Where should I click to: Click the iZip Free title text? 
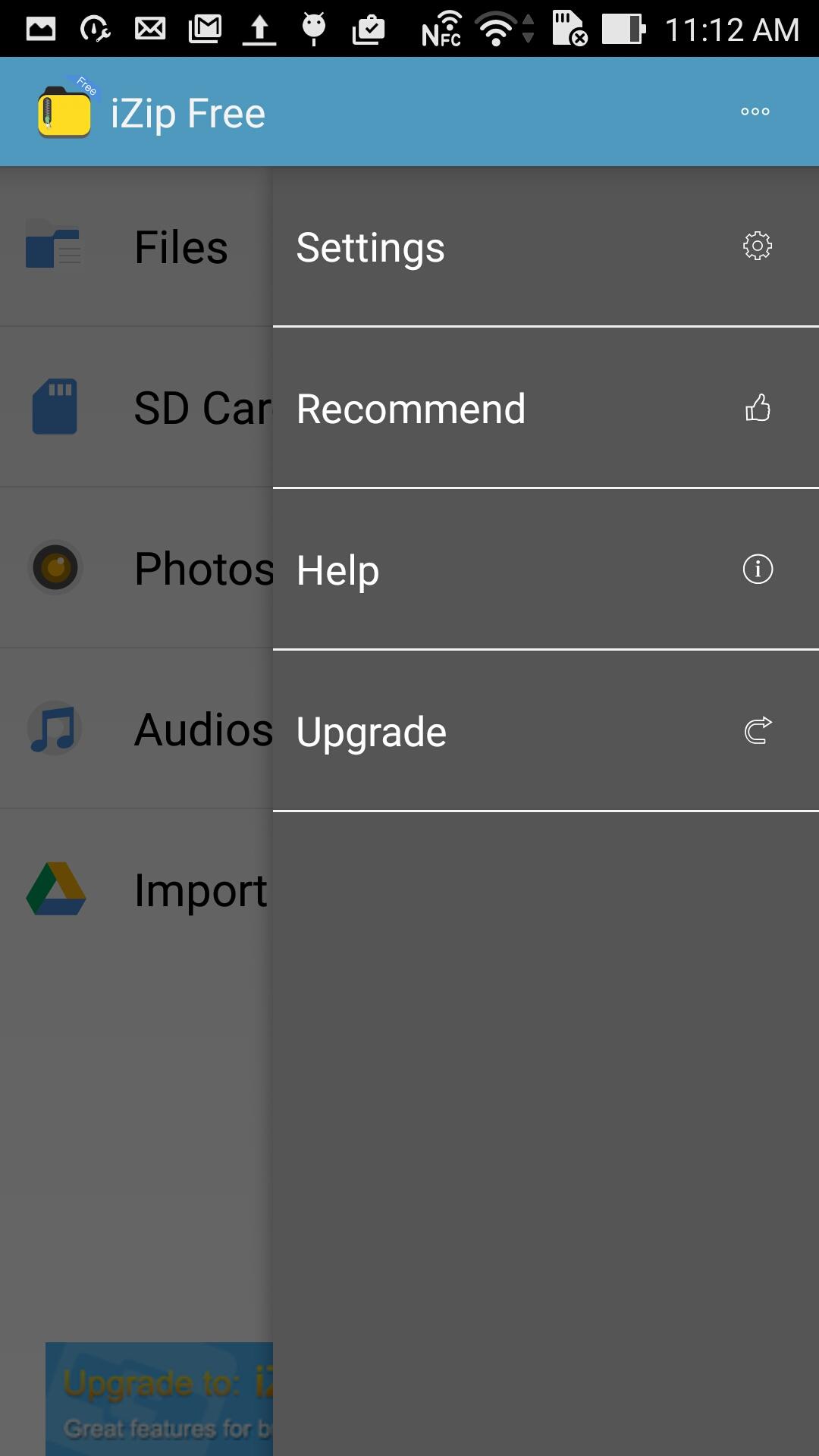[x=189, y=111]
